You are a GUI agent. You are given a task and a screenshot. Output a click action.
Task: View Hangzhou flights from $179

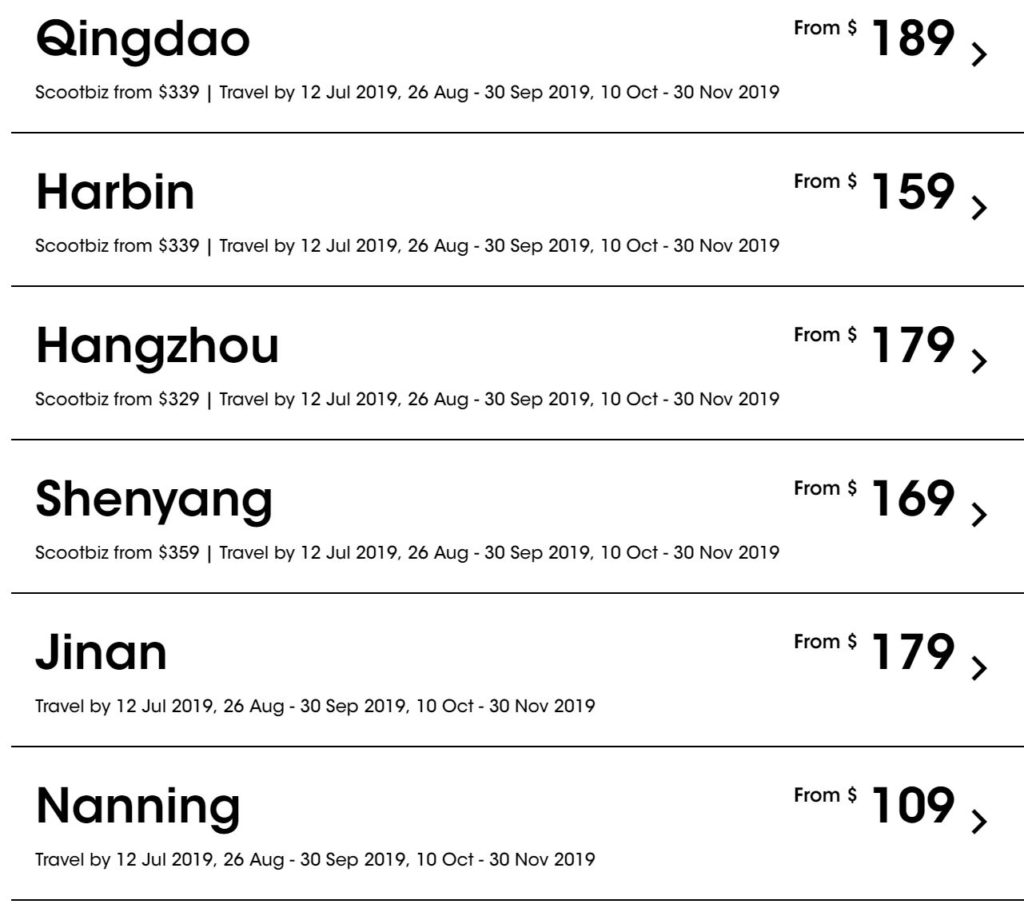[978, 361]
